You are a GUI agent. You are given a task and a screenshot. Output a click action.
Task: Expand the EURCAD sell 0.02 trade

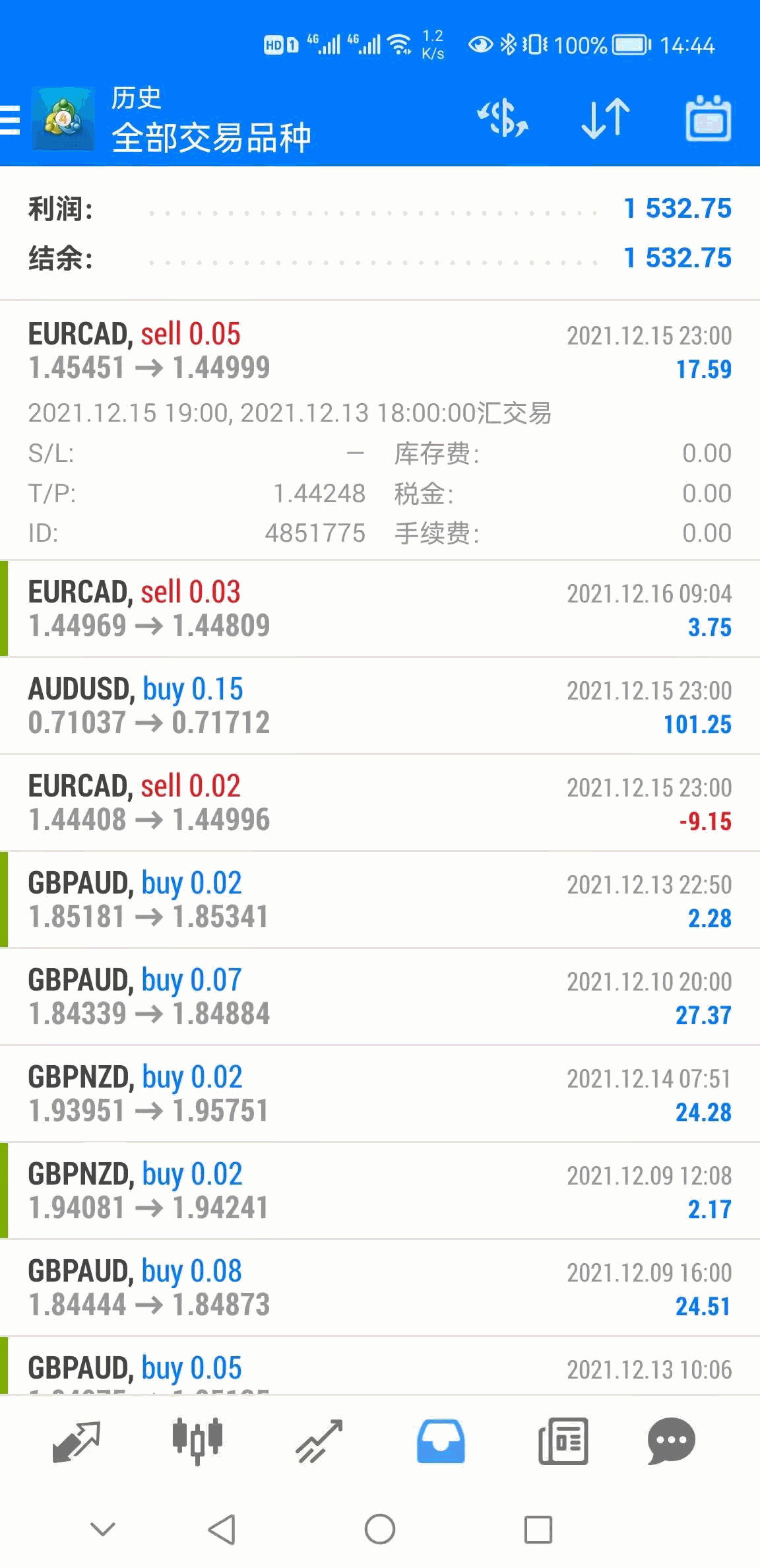tap(380, 803)
